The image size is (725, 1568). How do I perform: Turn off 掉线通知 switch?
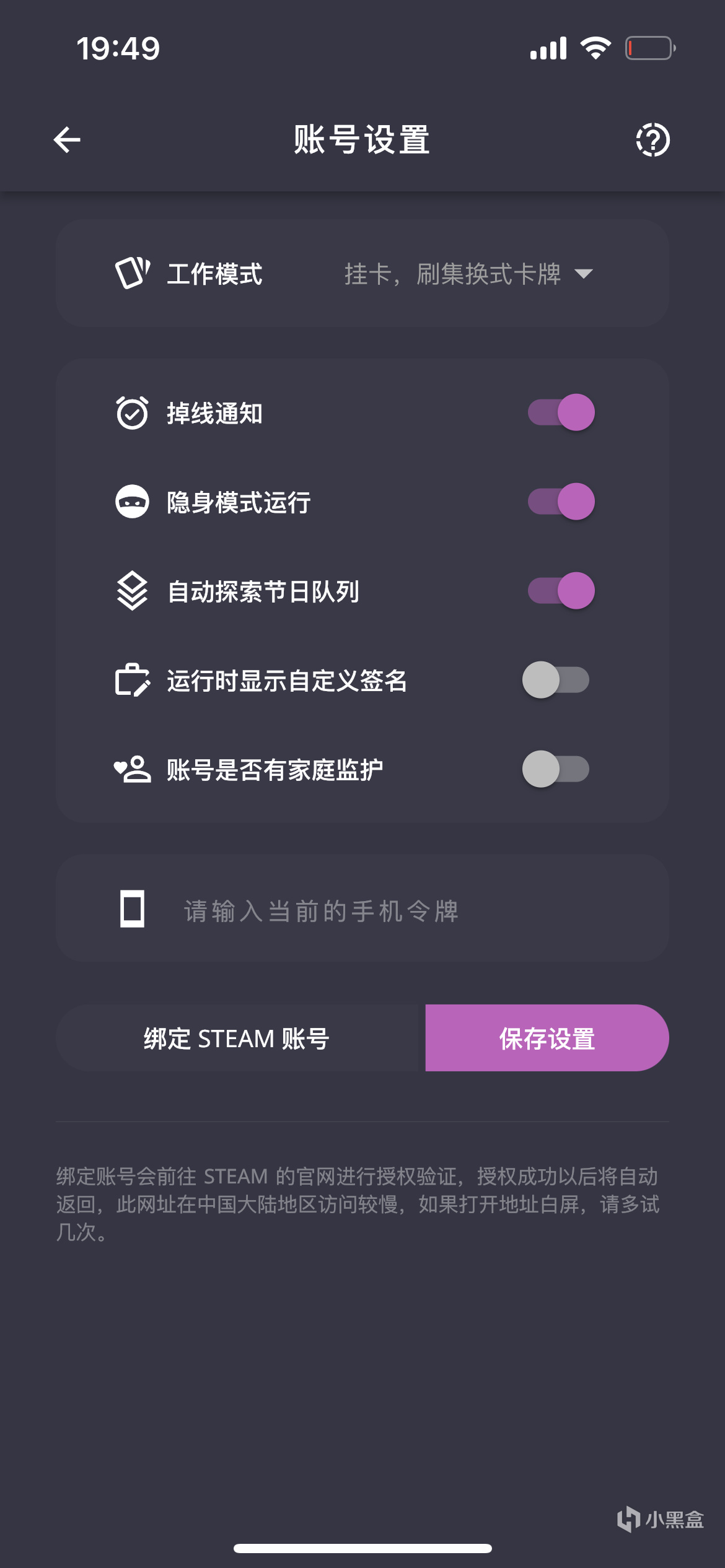[561, 412]
